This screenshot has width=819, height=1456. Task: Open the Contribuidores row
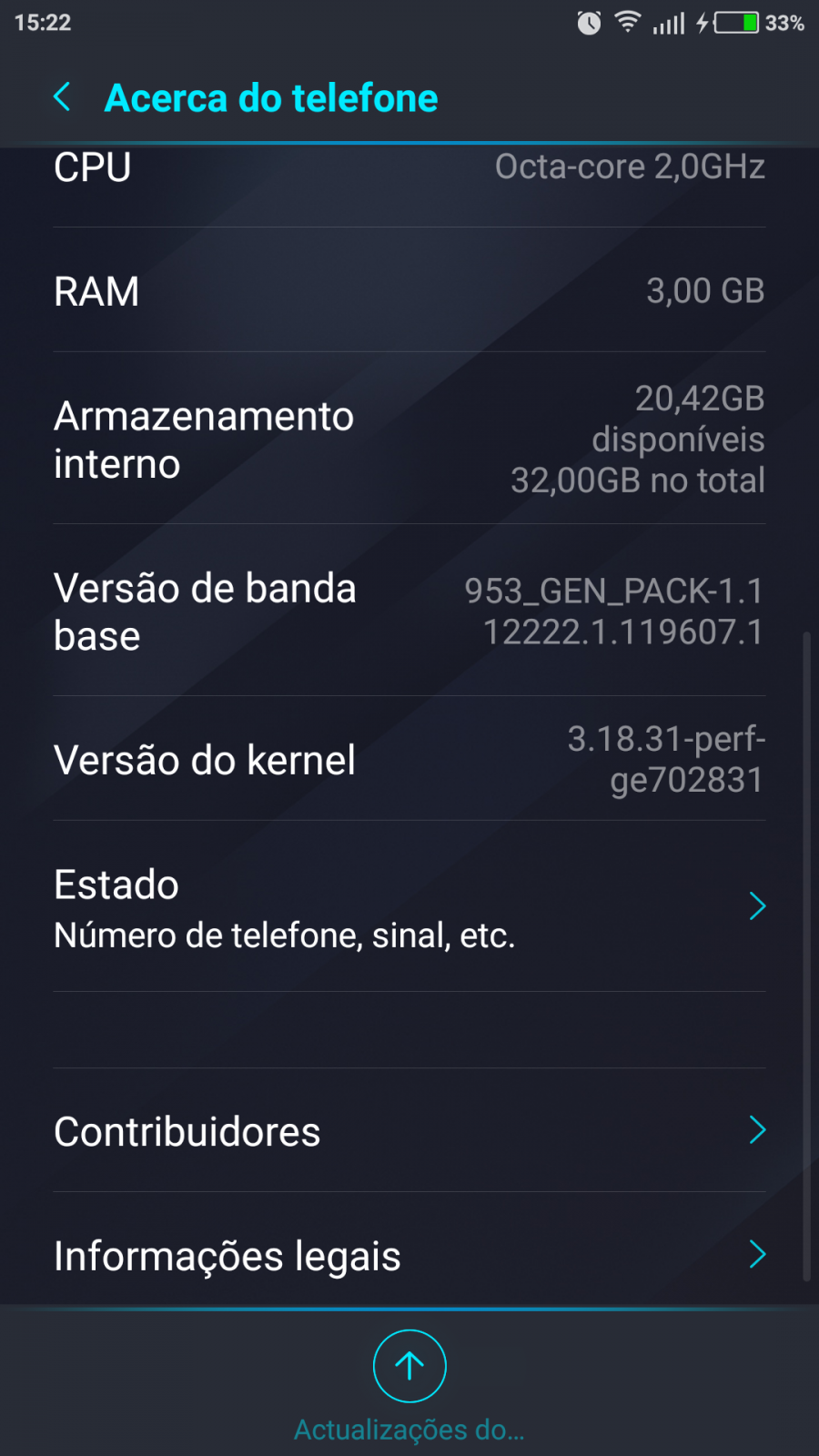click(x=409, y=1130)
